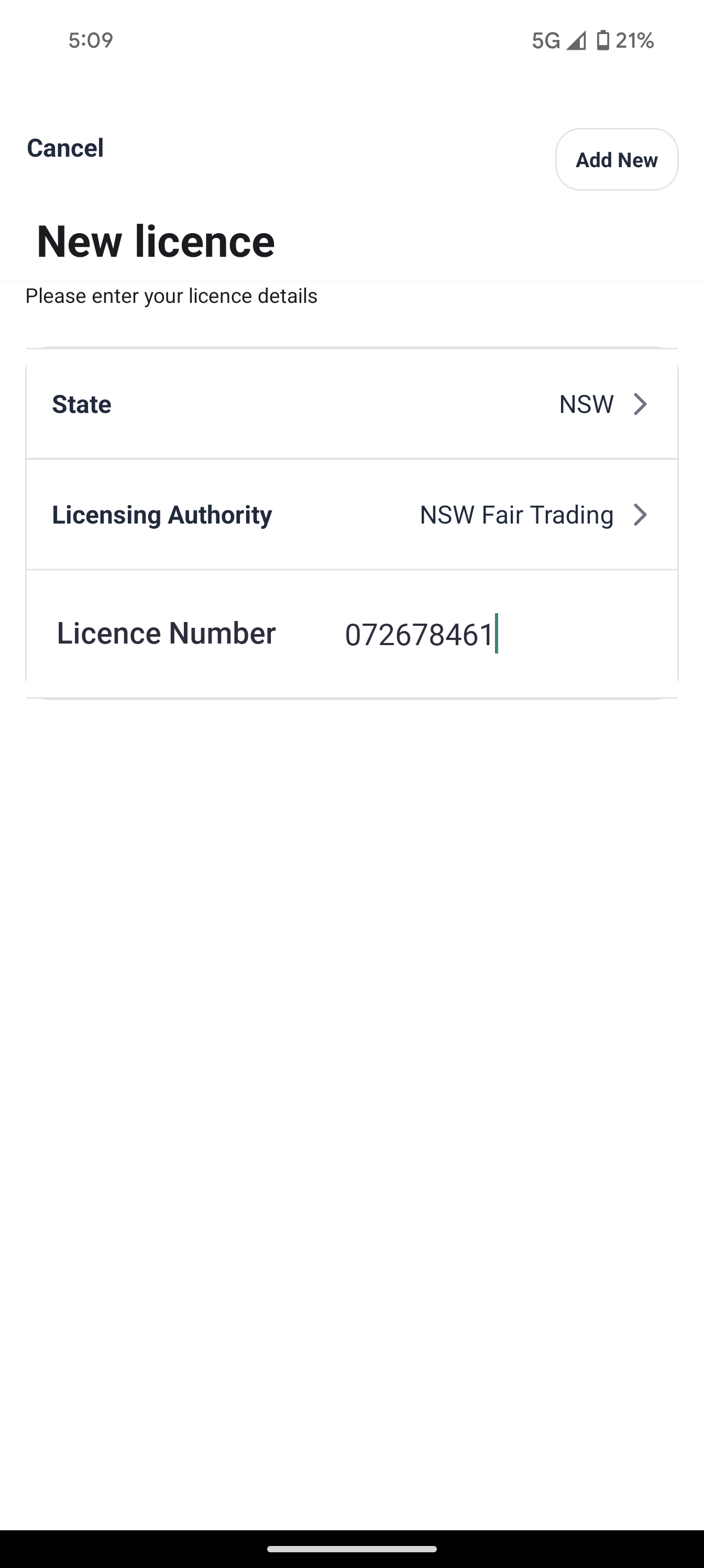Cancel adding the new licence
Screen dimensions: 704x1568
(65, 148)
